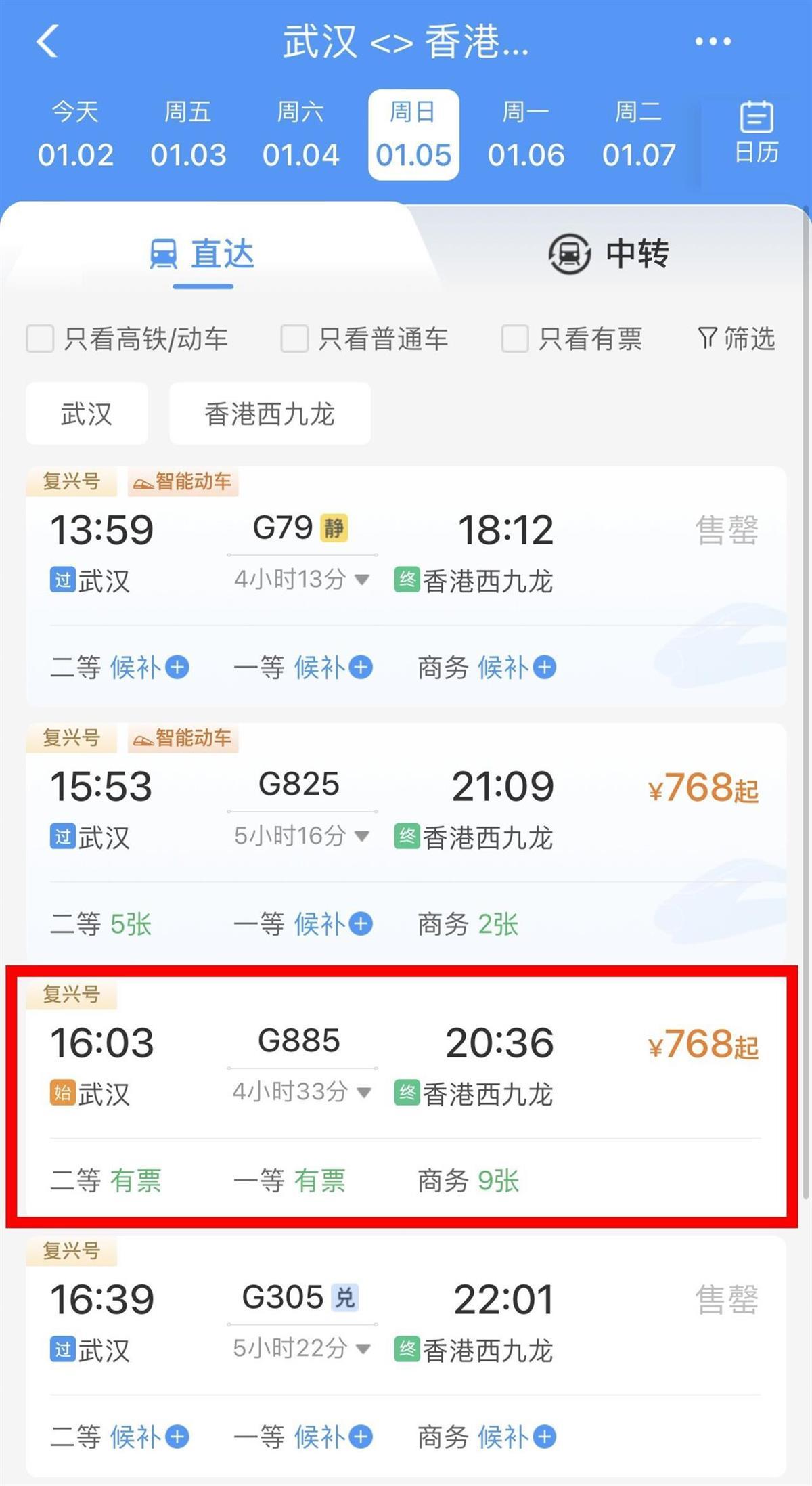The width and height of the screenshot is (812, 1486).
Task: Select the 周五 01.03 date
Action: click(188, 135)
